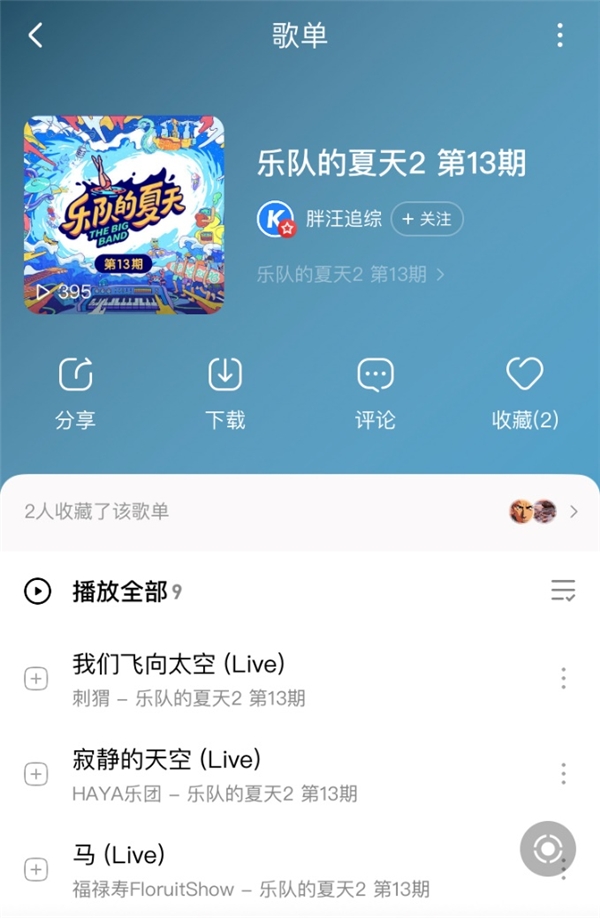Open the playlist comments
The width and height of the screenshot is (600, 918).
[x=375, y=393]
